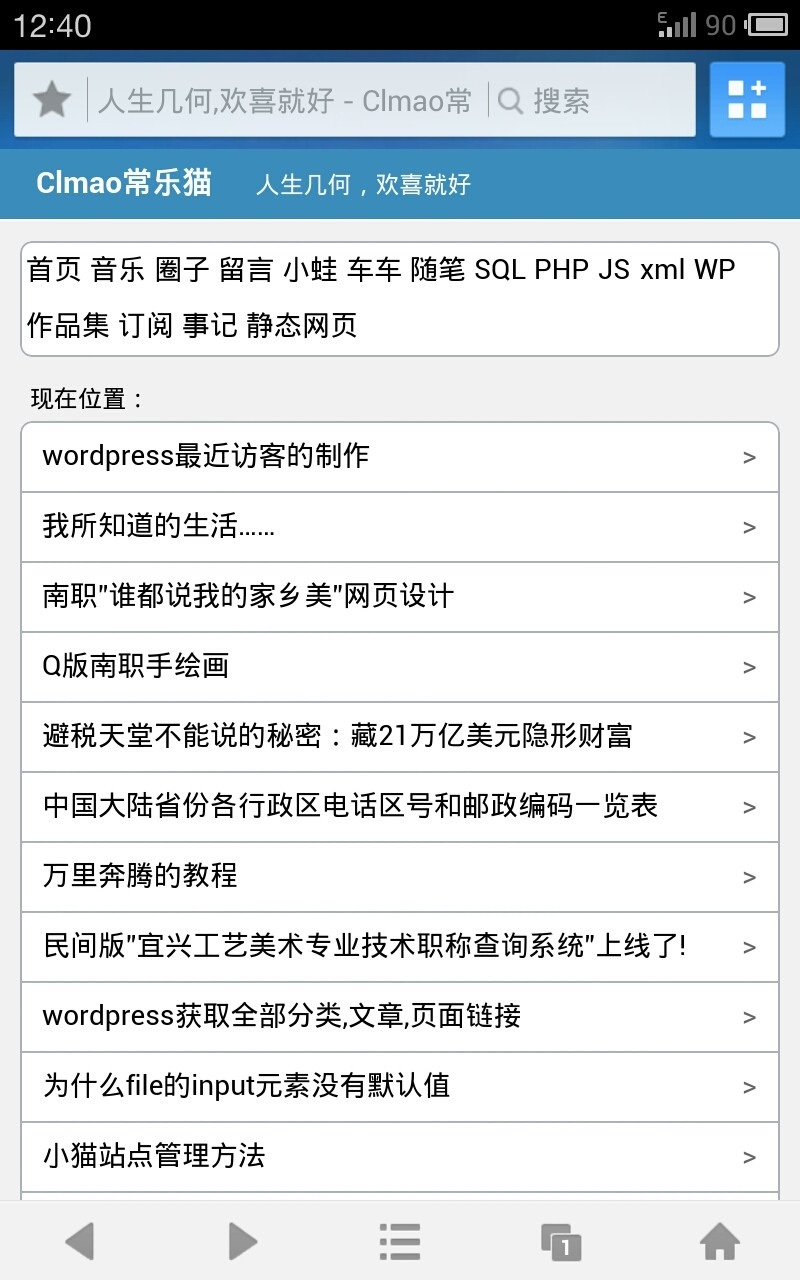Image resolution: width=800 pixels, height=1280 pixels.
Task: Open the 留言 navigation link
Action: point(245,270)
